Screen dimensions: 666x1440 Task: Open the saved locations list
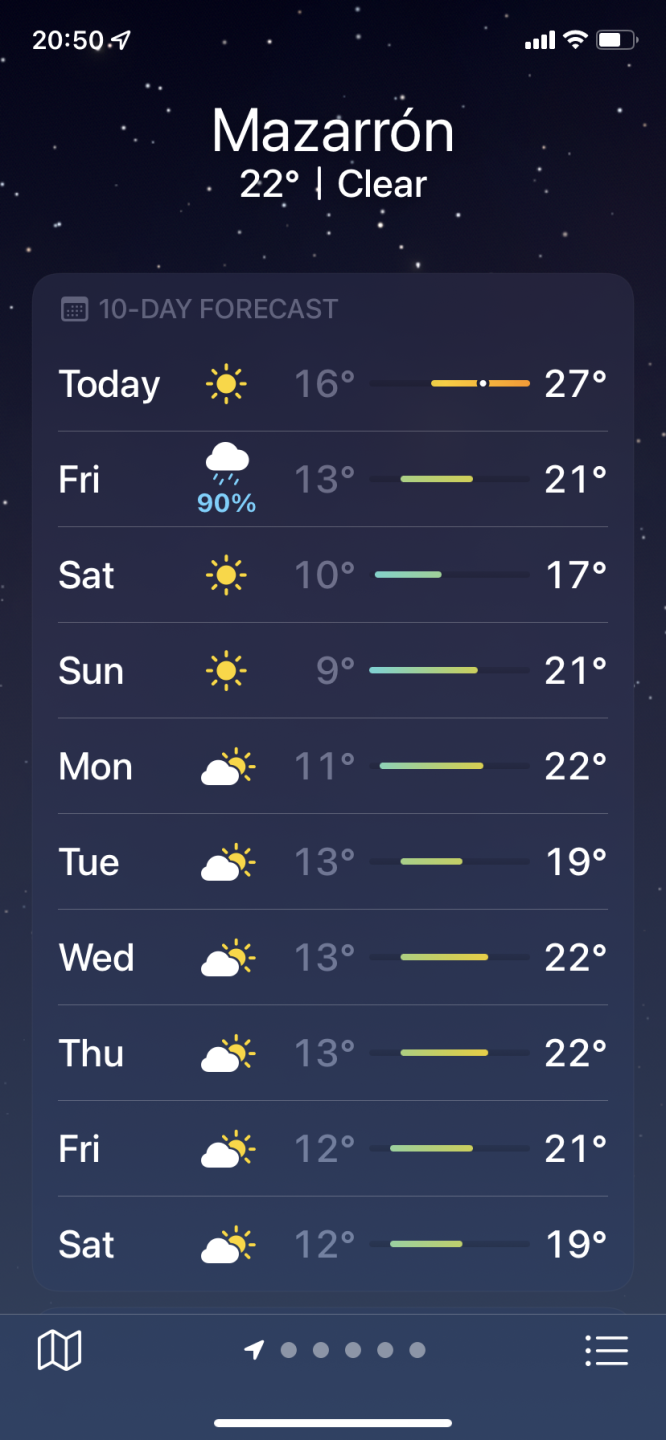606,1350
